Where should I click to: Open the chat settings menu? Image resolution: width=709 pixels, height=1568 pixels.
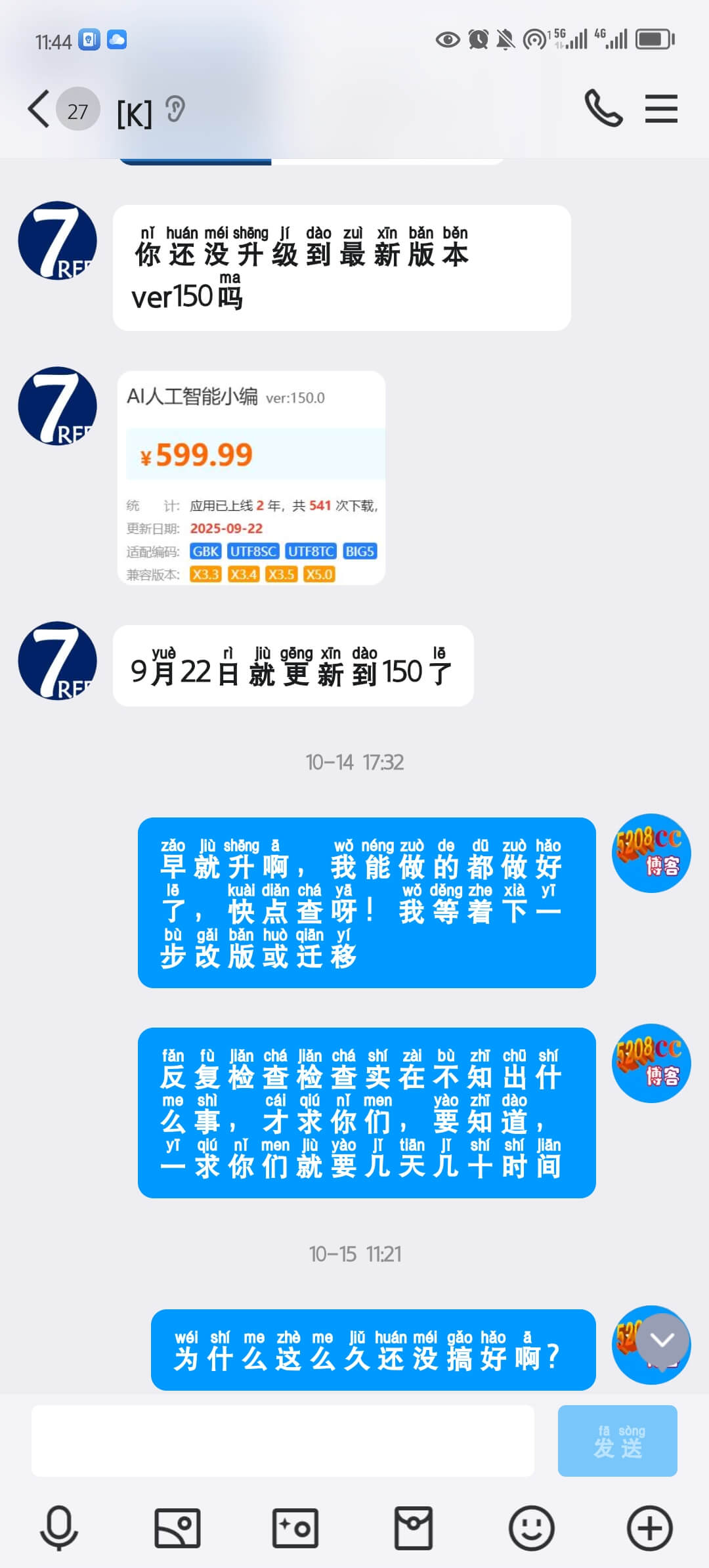click(x=660, y=109)
